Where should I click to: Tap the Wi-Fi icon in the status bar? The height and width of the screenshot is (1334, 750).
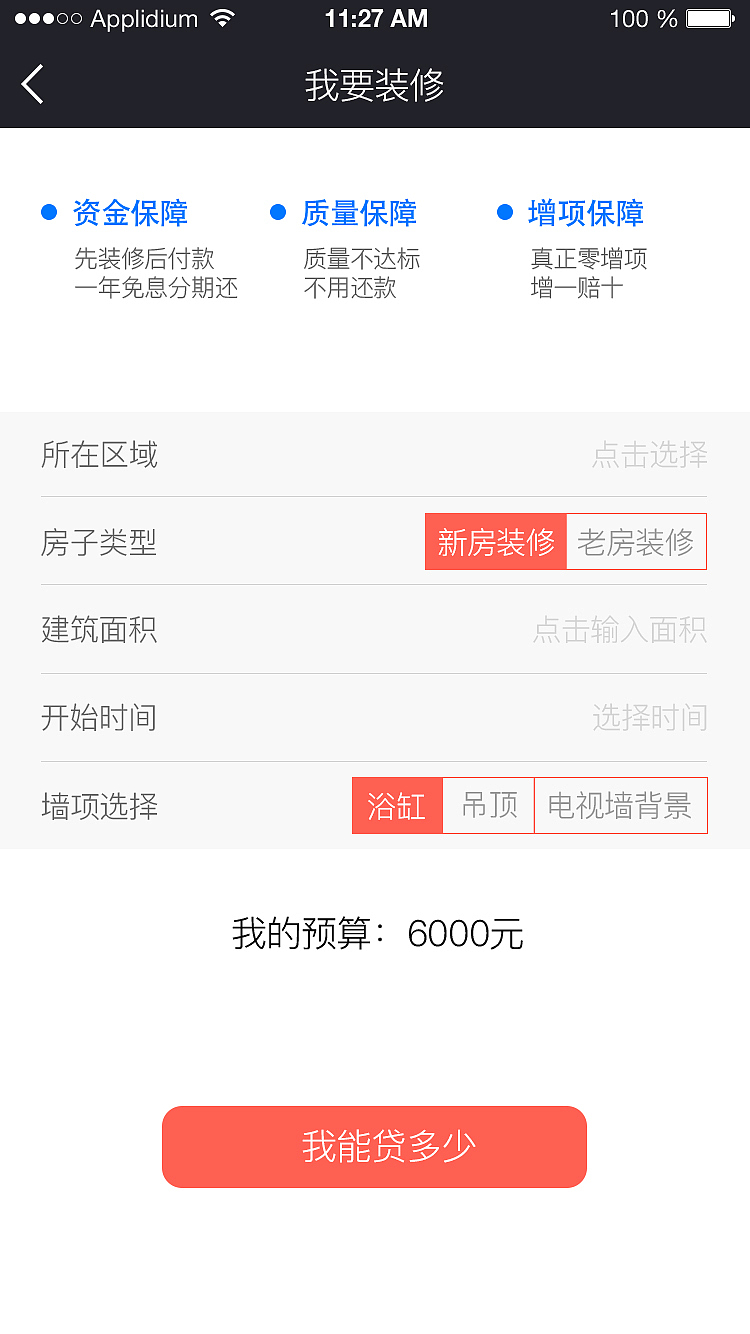coord(222,17)
